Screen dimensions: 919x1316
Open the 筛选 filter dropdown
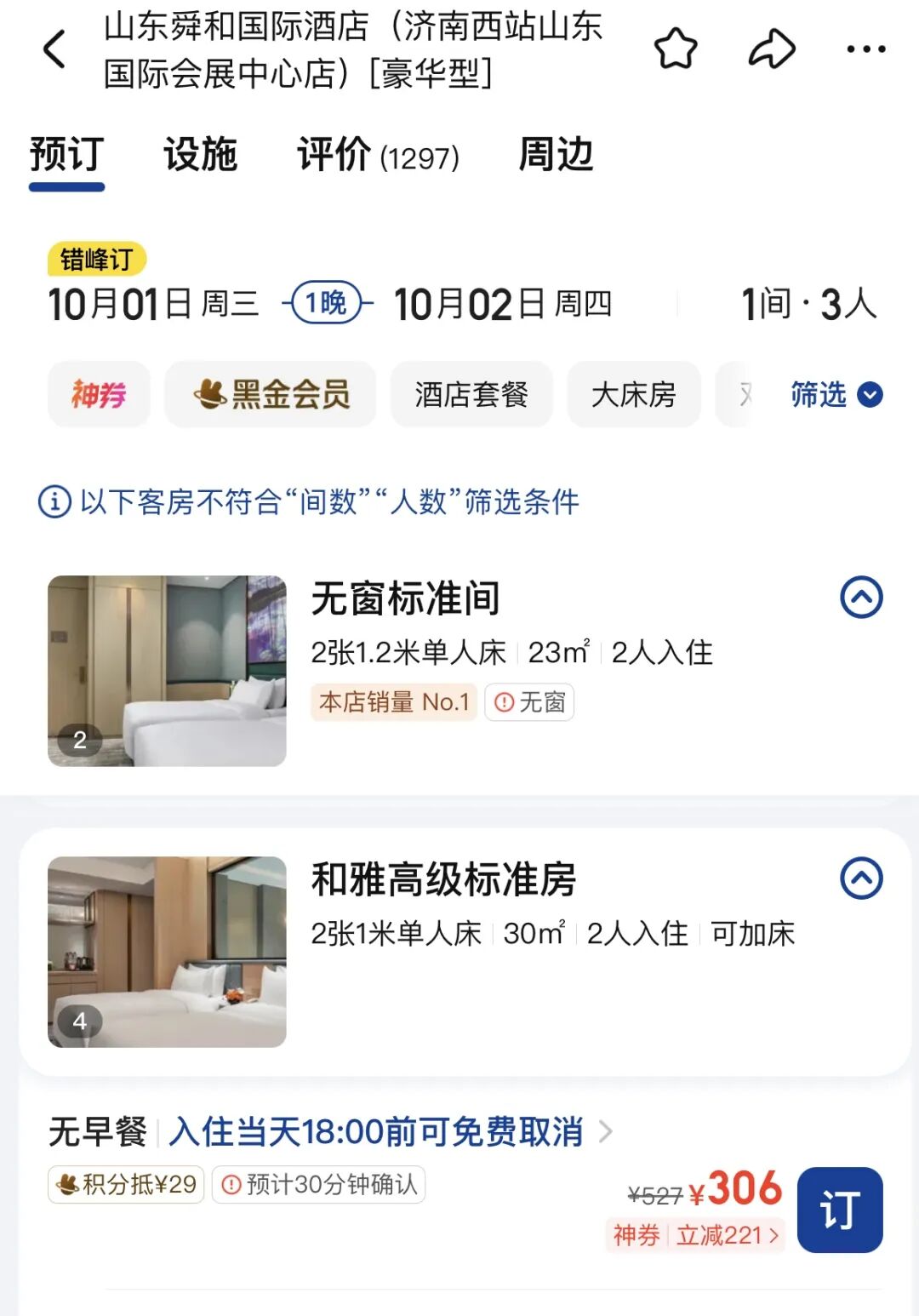click(837, 394)
